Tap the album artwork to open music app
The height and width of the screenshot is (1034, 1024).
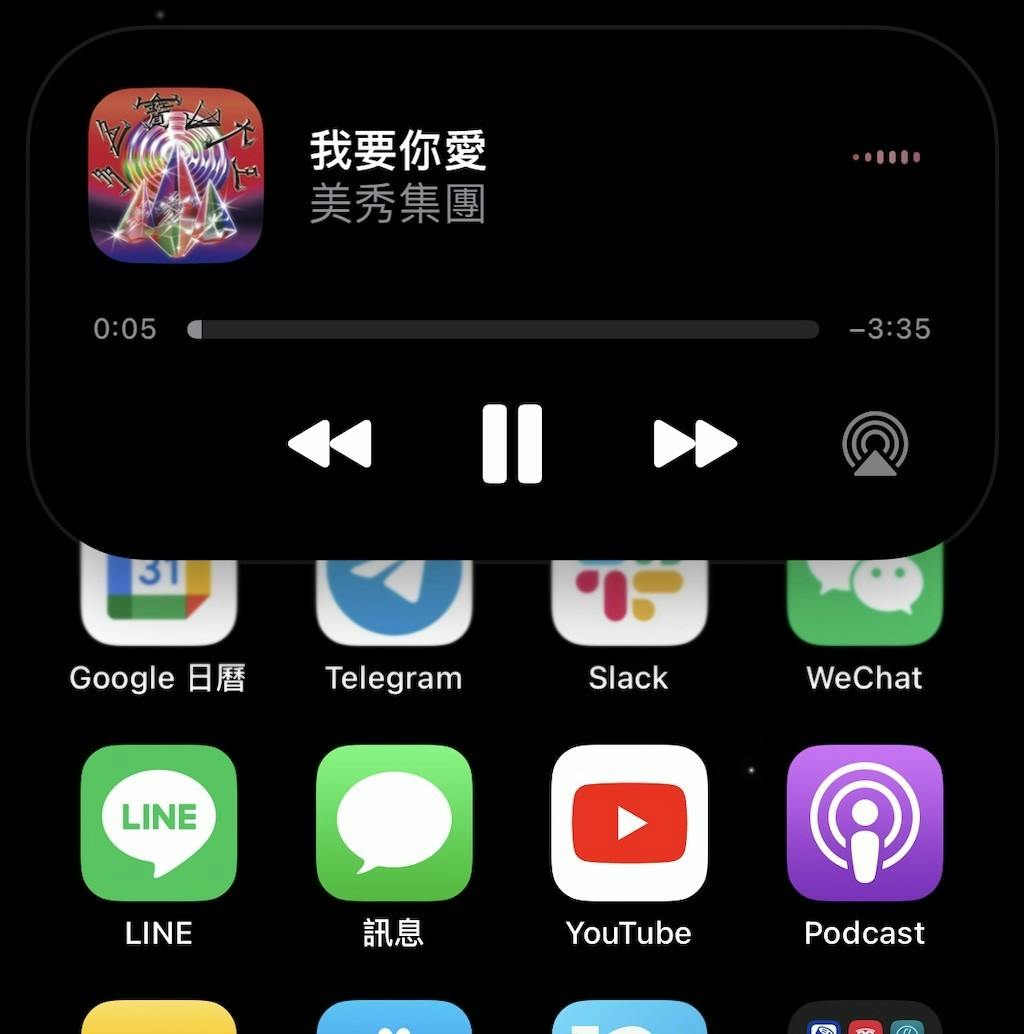[176, 176]
